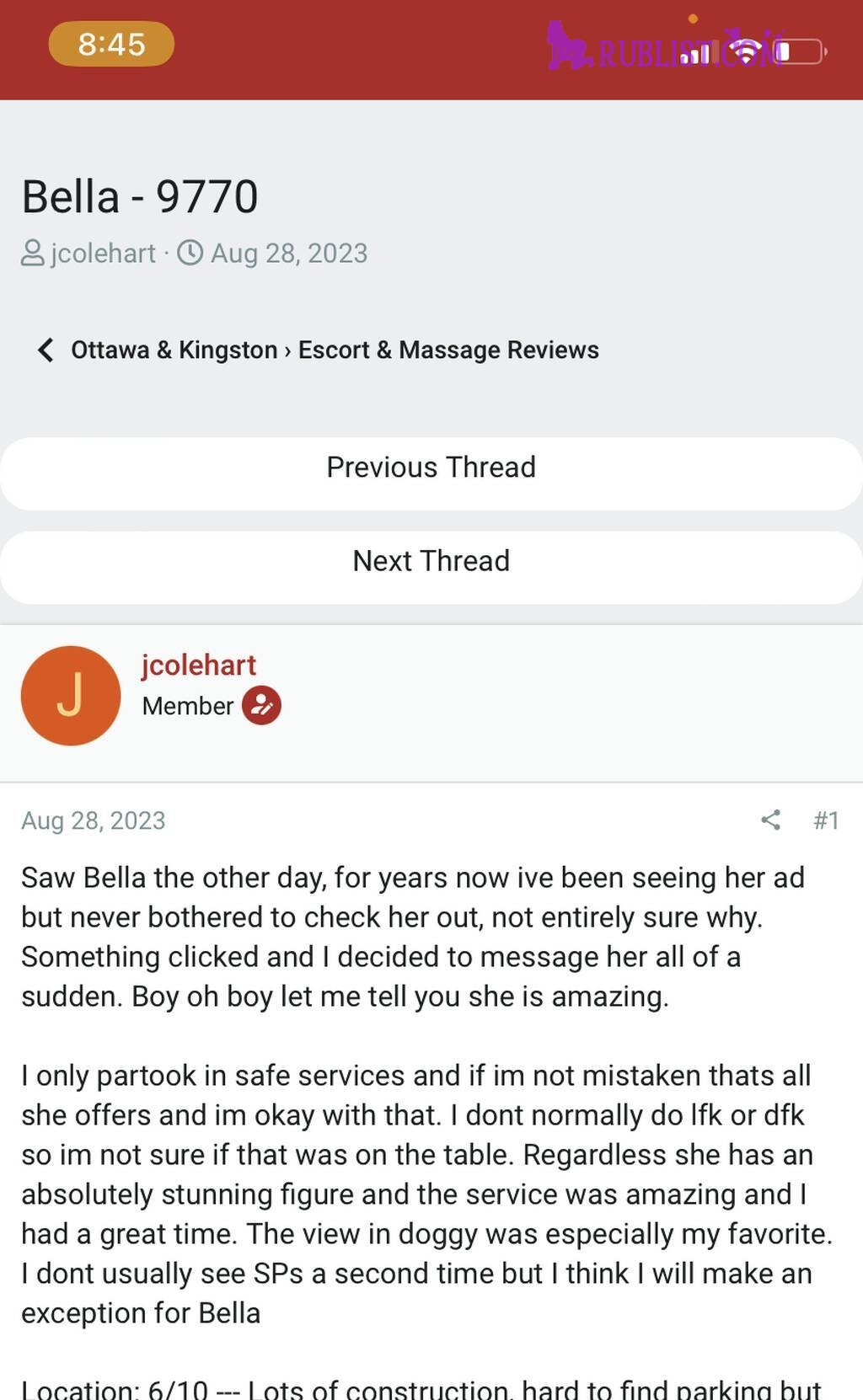Open the Ottawa & Kingston forum link
This screenshot has width=863, height=1400.
[x=174, y=350]
